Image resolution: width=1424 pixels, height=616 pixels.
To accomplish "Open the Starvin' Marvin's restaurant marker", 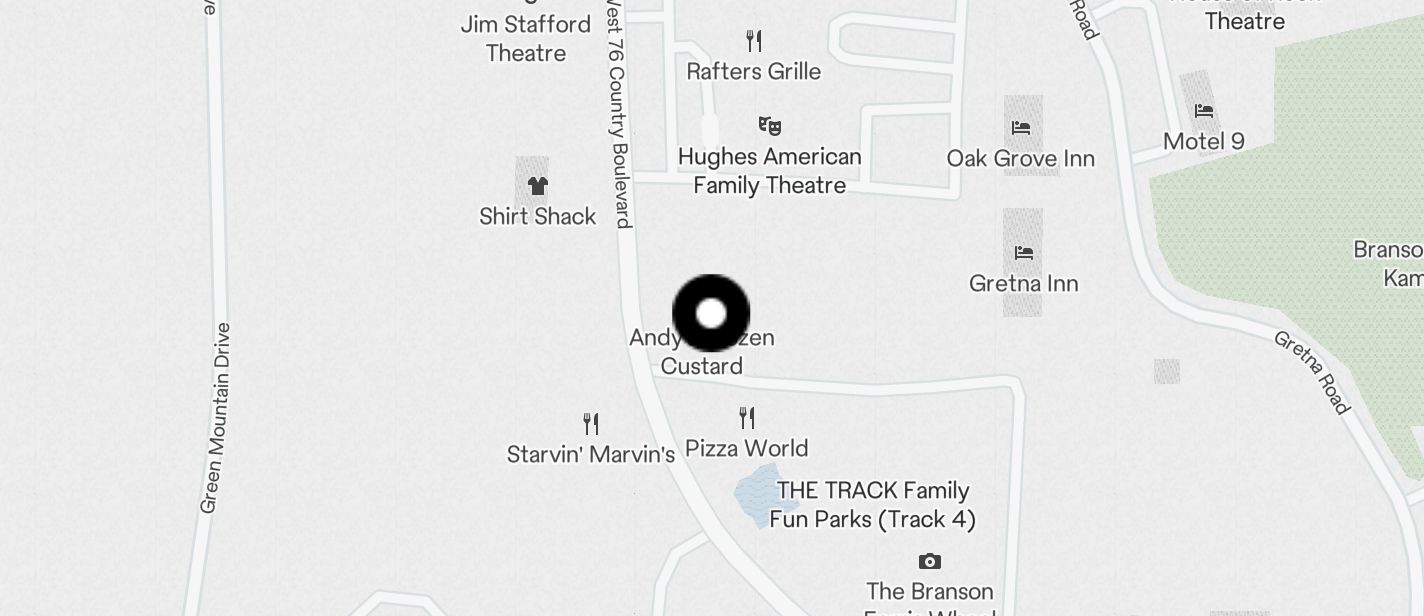I will tap(591, 424).
